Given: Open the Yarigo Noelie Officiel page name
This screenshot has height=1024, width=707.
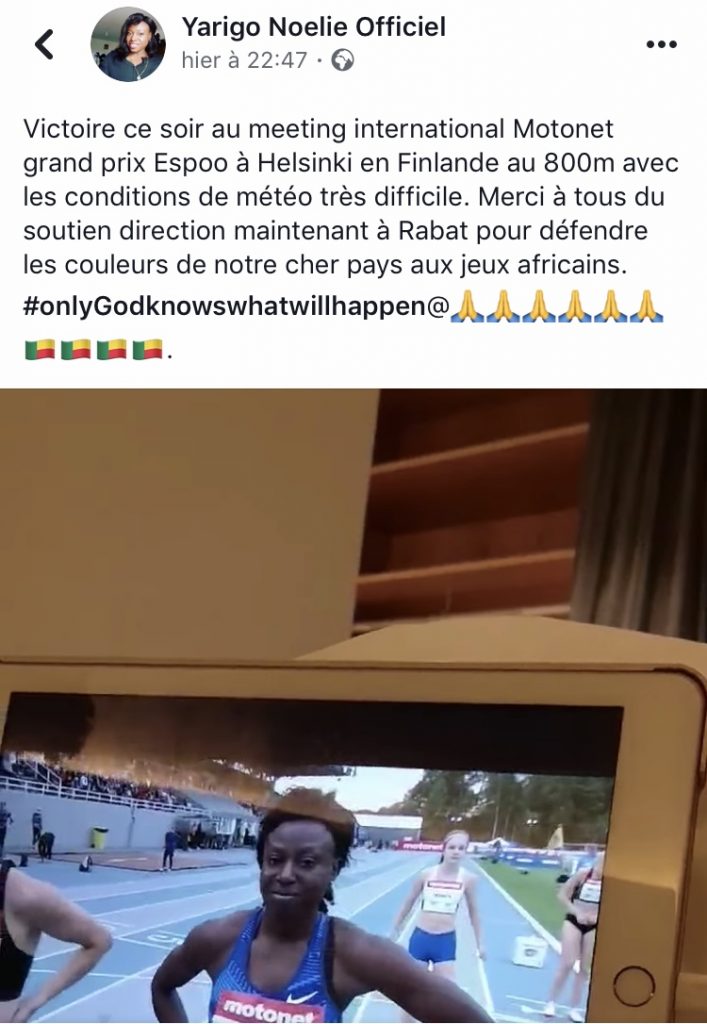Looking at the screenshot, I should 313,27.
